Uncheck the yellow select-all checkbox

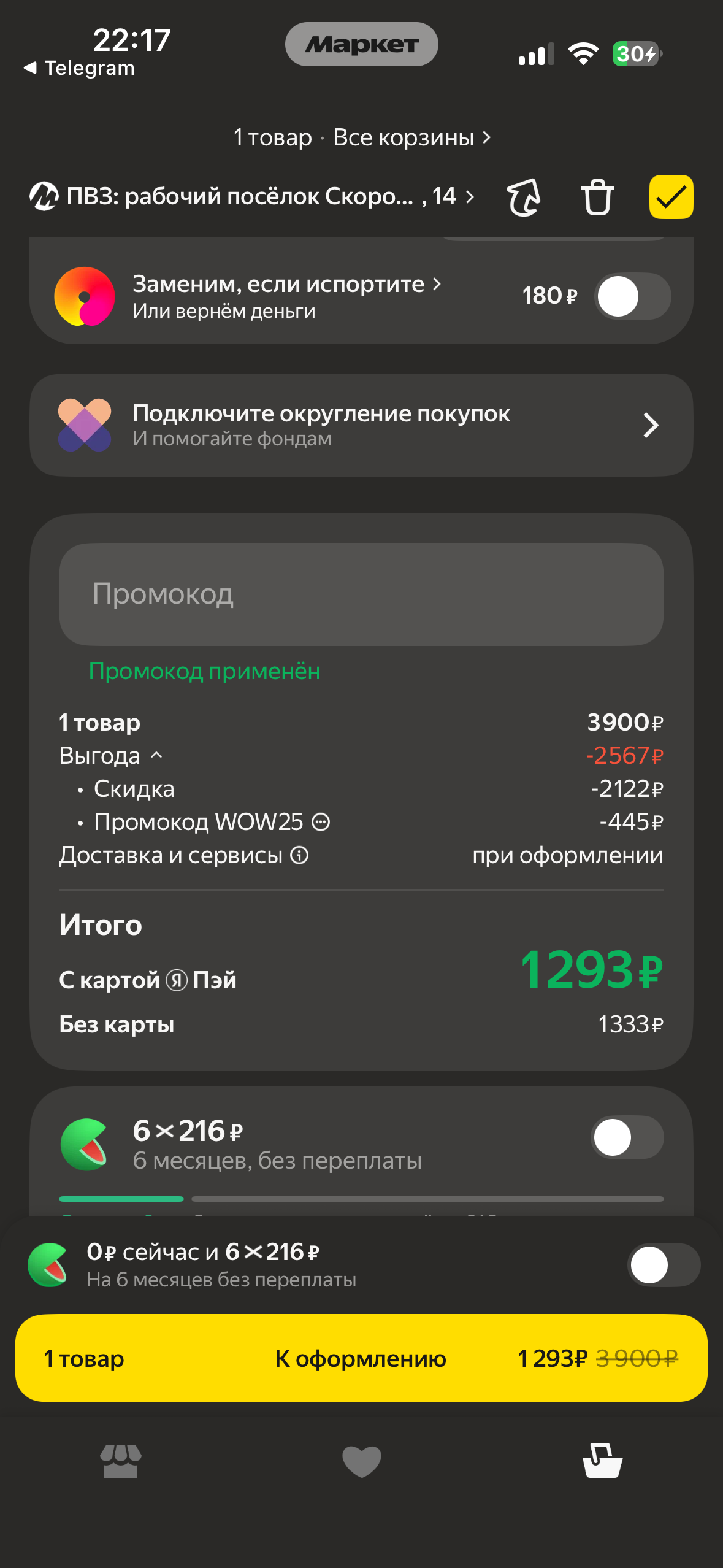[671, 198]
